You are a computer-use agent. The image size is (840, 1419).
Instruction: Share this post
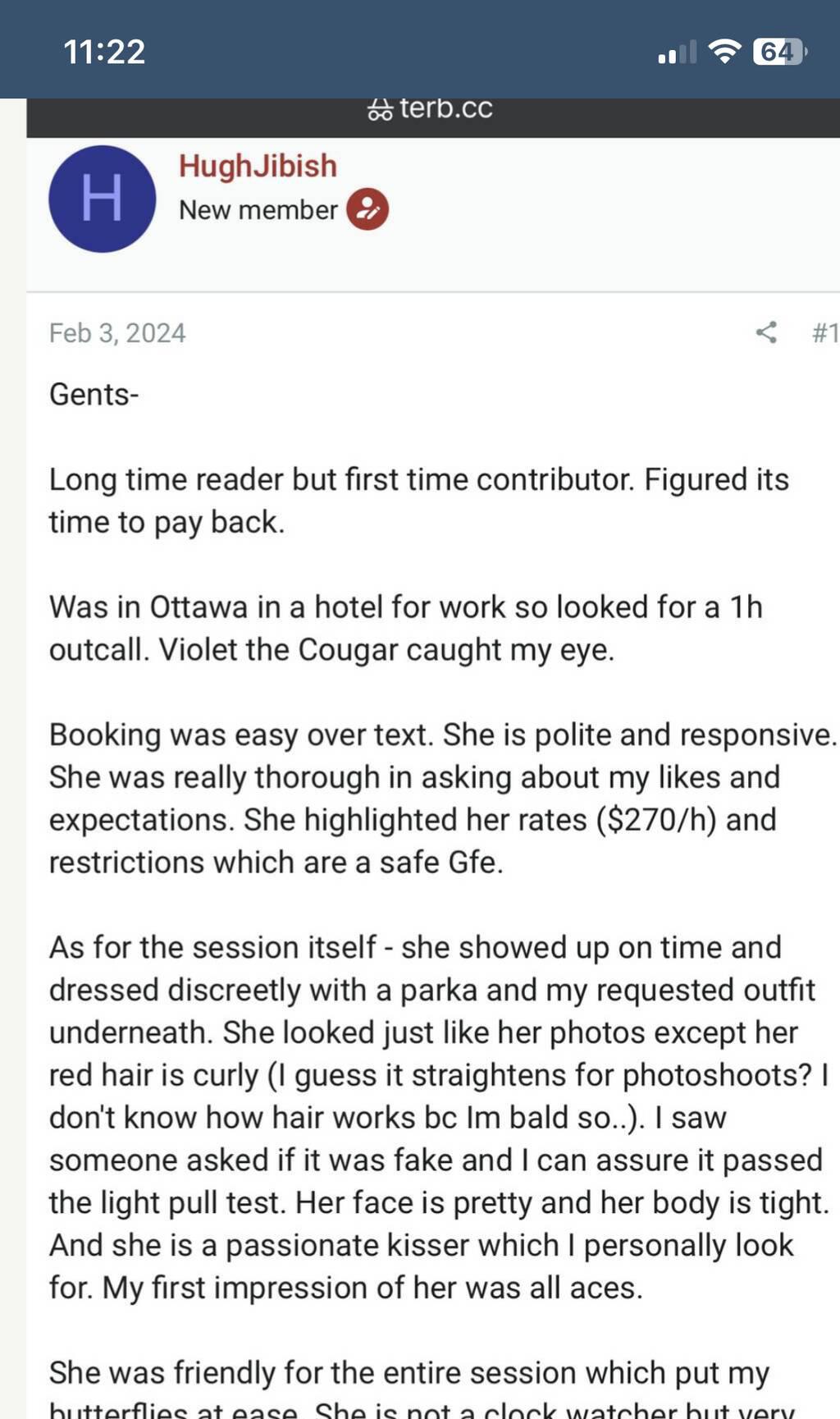tap(766, 332)
